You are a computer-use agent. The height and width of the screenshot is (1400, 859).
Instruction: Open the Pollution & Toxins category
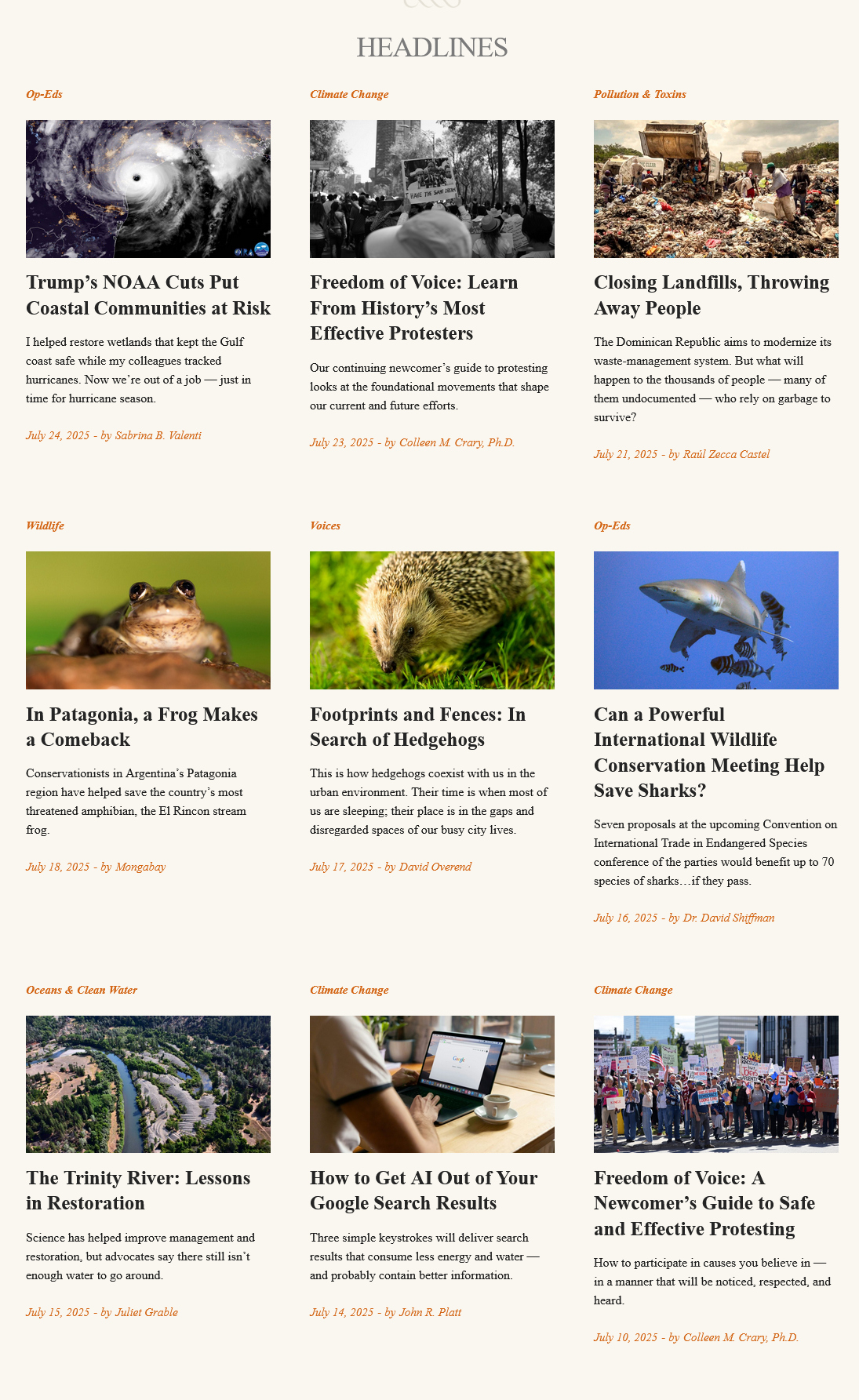coord(639,94)
